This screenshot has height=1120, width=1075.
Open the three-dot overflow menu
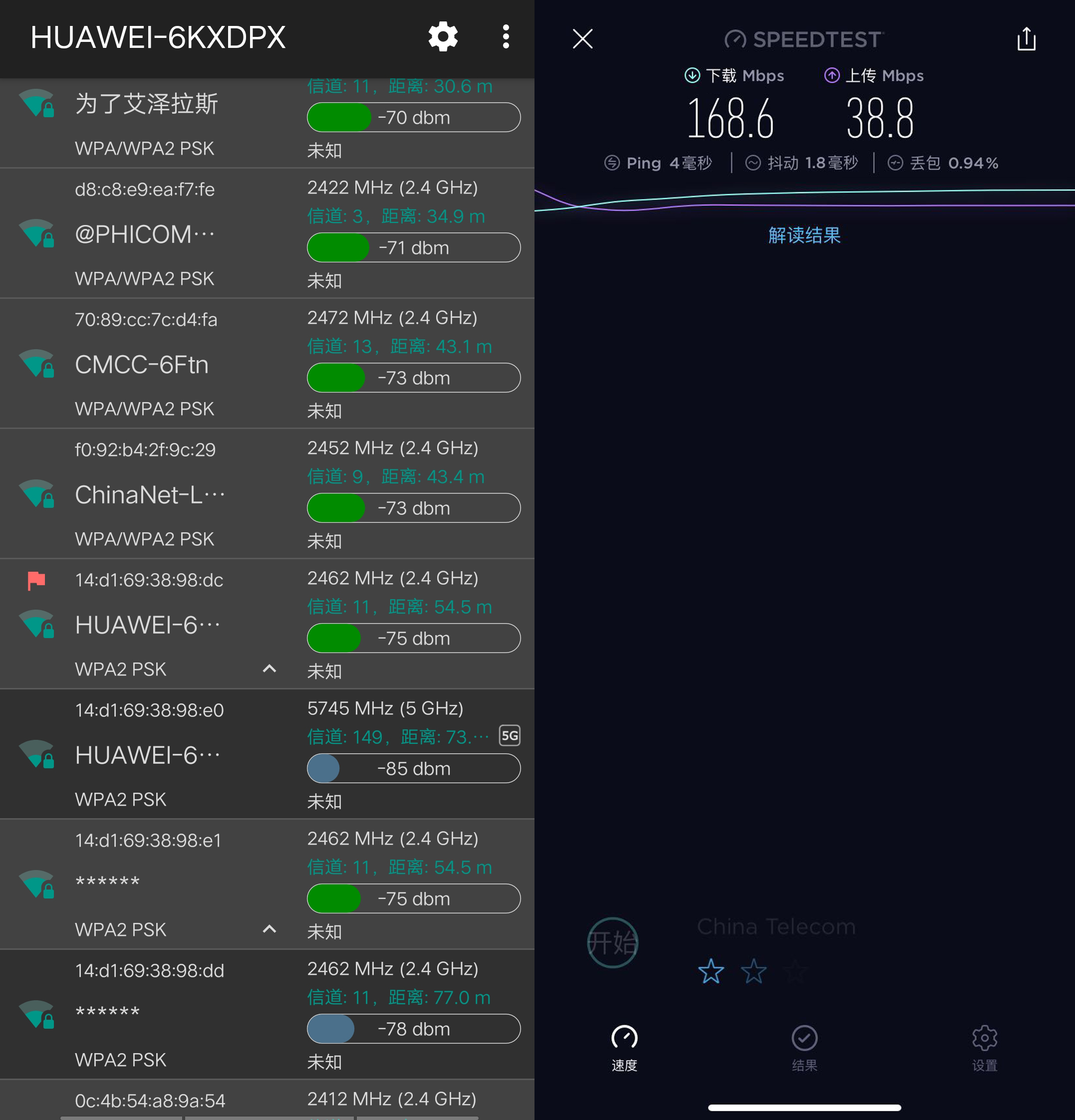pos(505,37)
